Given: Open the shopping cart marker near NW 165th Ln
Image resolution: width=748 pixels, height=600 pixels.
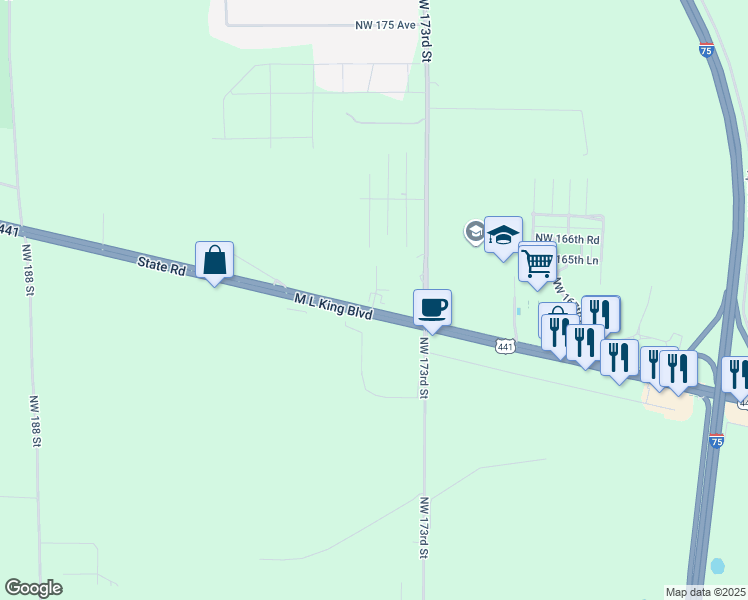Looking at the screenshot, I should click(x=537, y=263).
